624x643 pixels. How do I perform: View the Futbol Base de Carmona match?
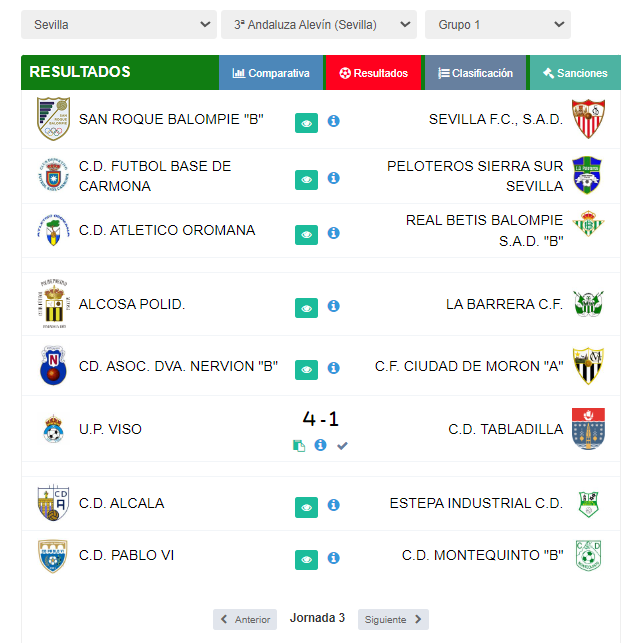click(x=306, y=180)
